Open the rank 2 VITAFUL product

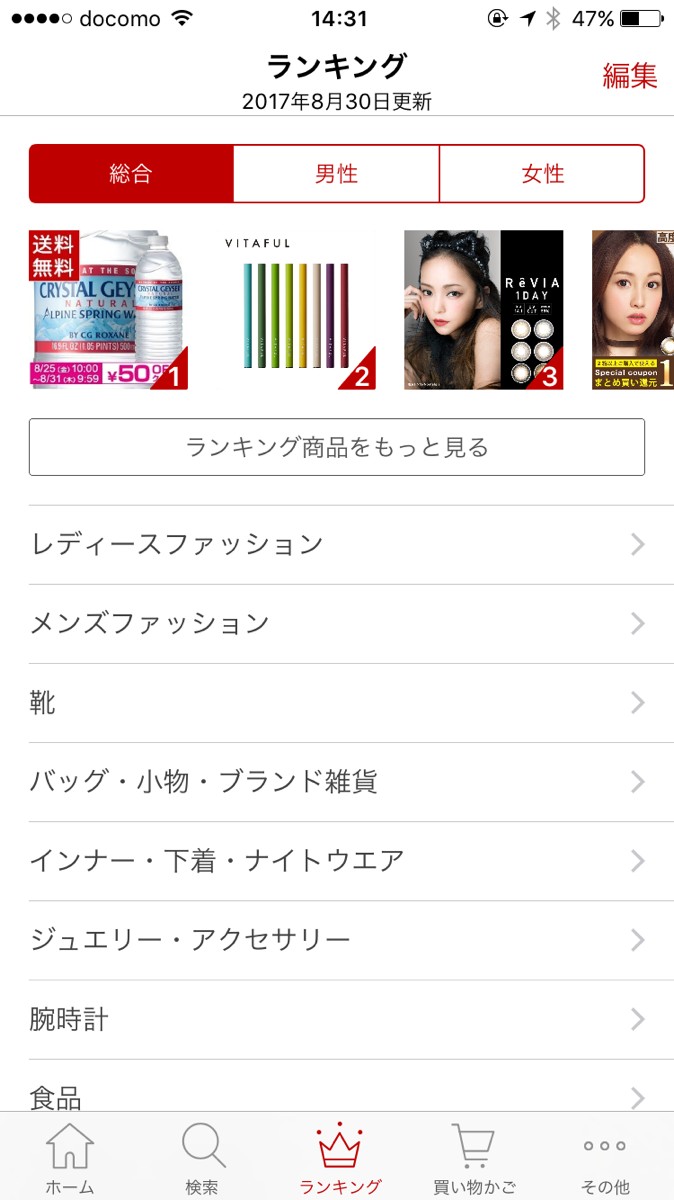(x=297, y=310)
